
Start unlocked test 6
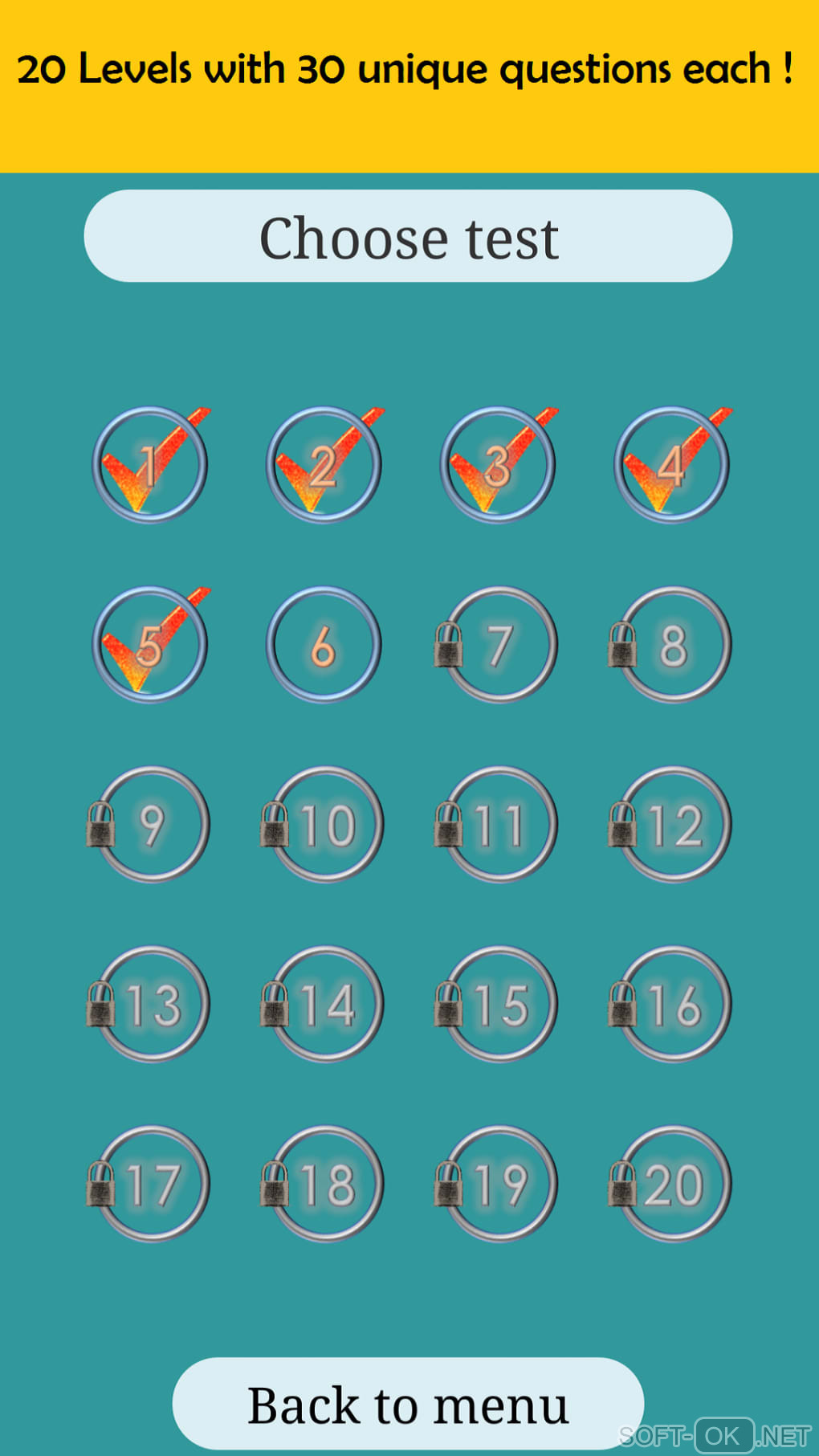[x=324, y=645]
